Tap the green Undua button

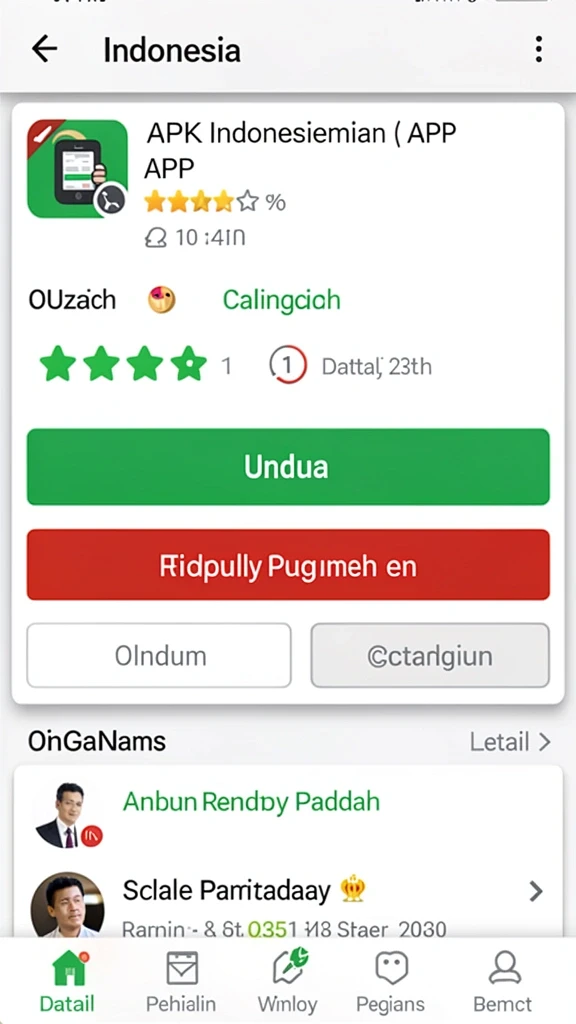(288, 467)
